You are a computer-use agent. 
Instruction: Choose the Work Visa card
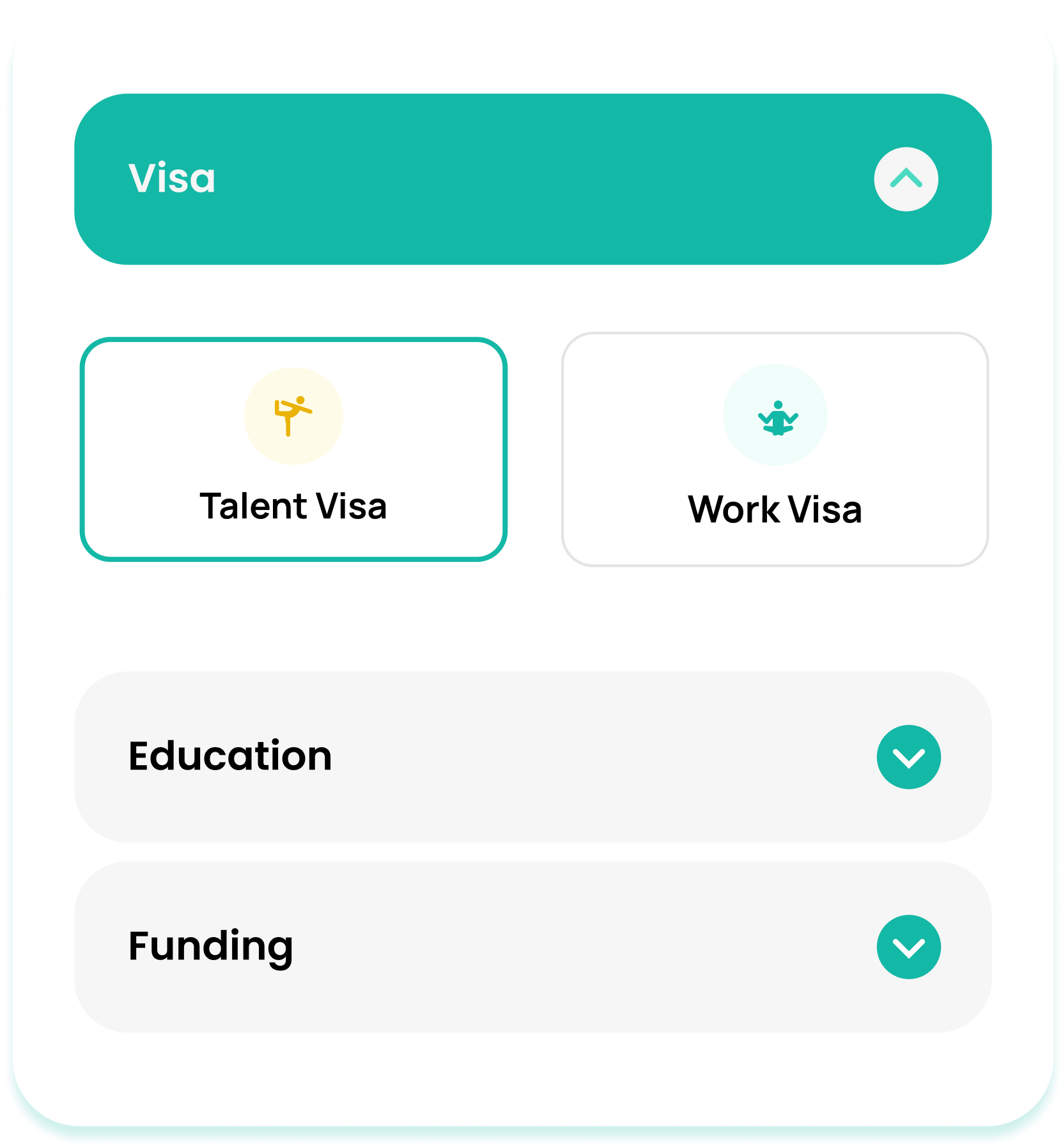click(775, 449)
